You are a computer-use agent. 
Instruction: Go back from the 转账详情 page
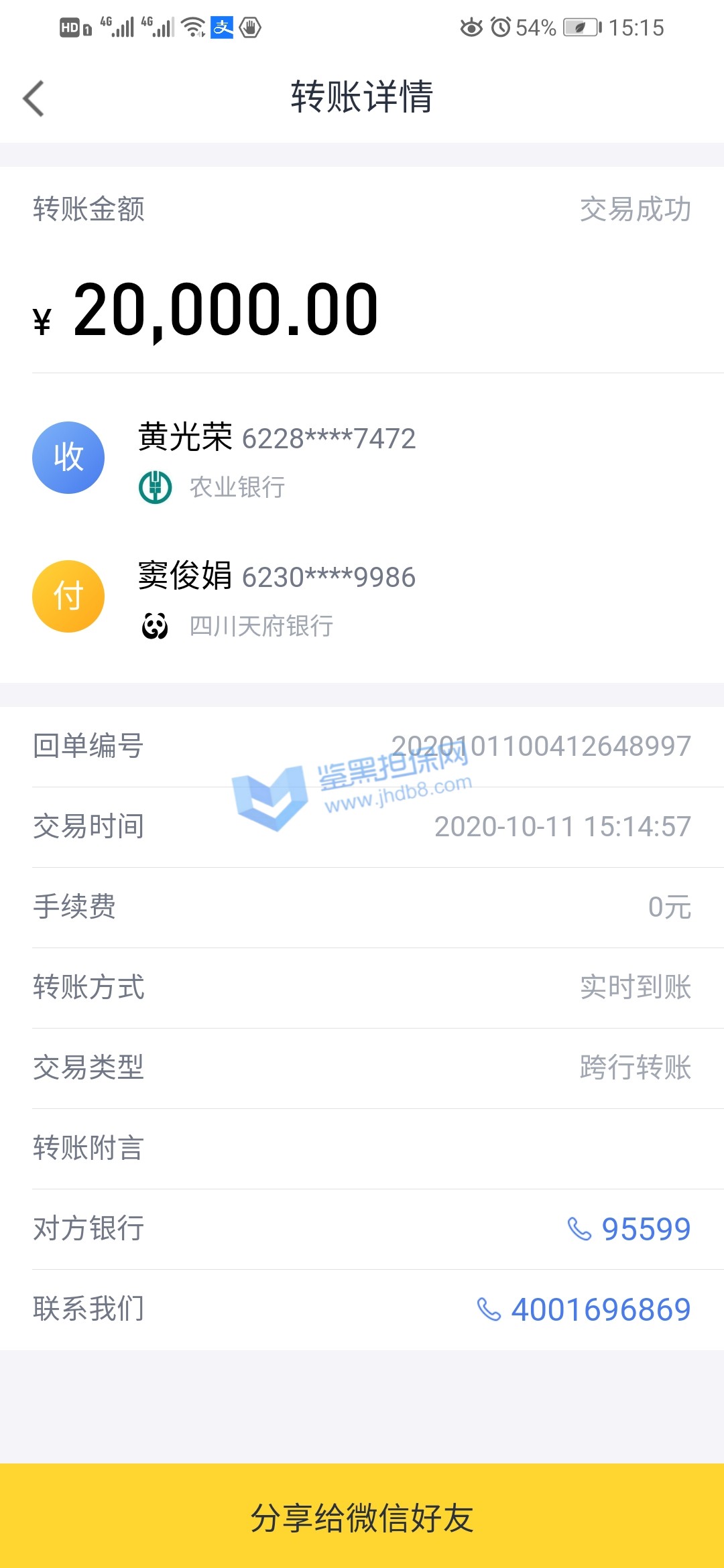34,99
